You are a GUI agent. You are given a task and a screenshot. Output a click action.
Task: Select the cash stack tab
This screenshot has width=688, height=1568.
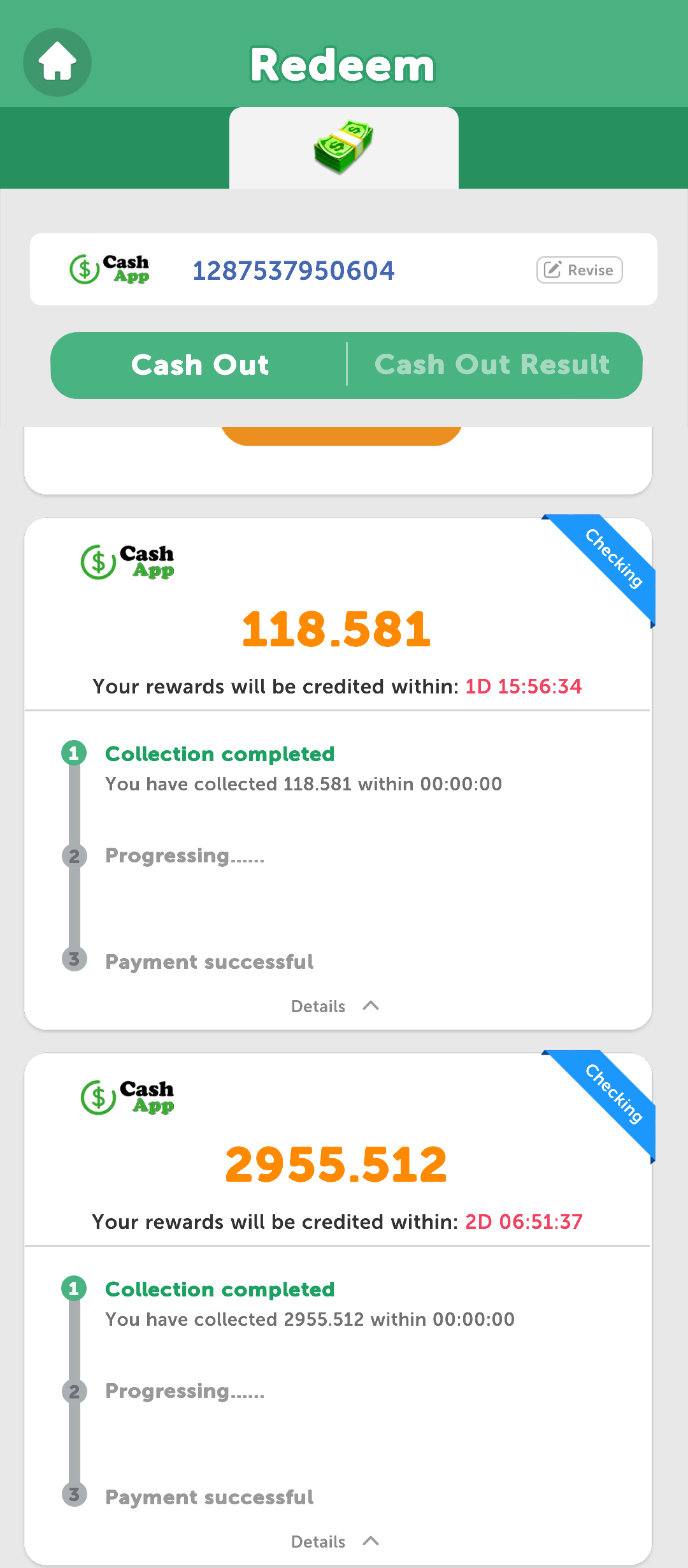pyautogui.click(x=343, y=148)
